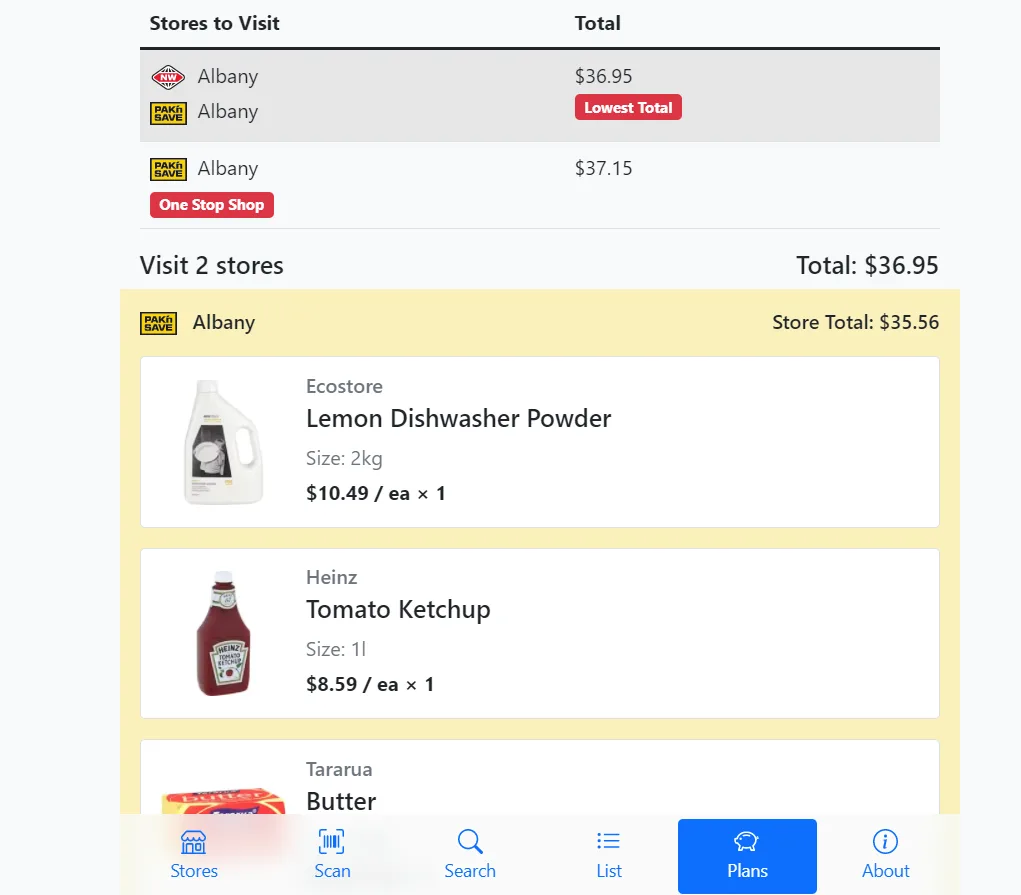Open the Lemon Dishwasher Powder card
1021x895 pixels.
click(539, 441)
